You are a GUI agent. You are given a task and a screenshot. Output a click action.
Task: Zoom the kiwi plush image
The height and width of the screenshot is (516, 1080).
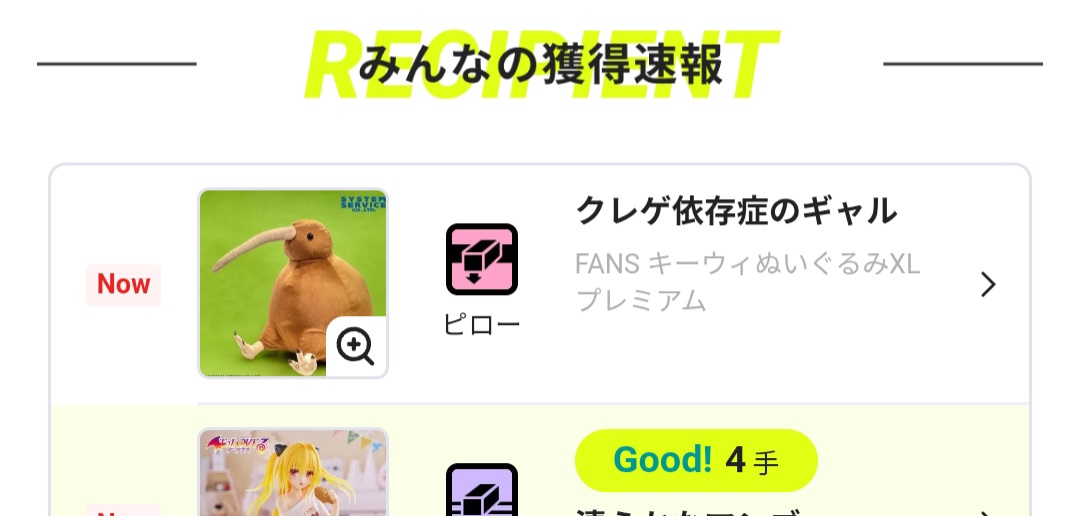click(x=355, y=346)
